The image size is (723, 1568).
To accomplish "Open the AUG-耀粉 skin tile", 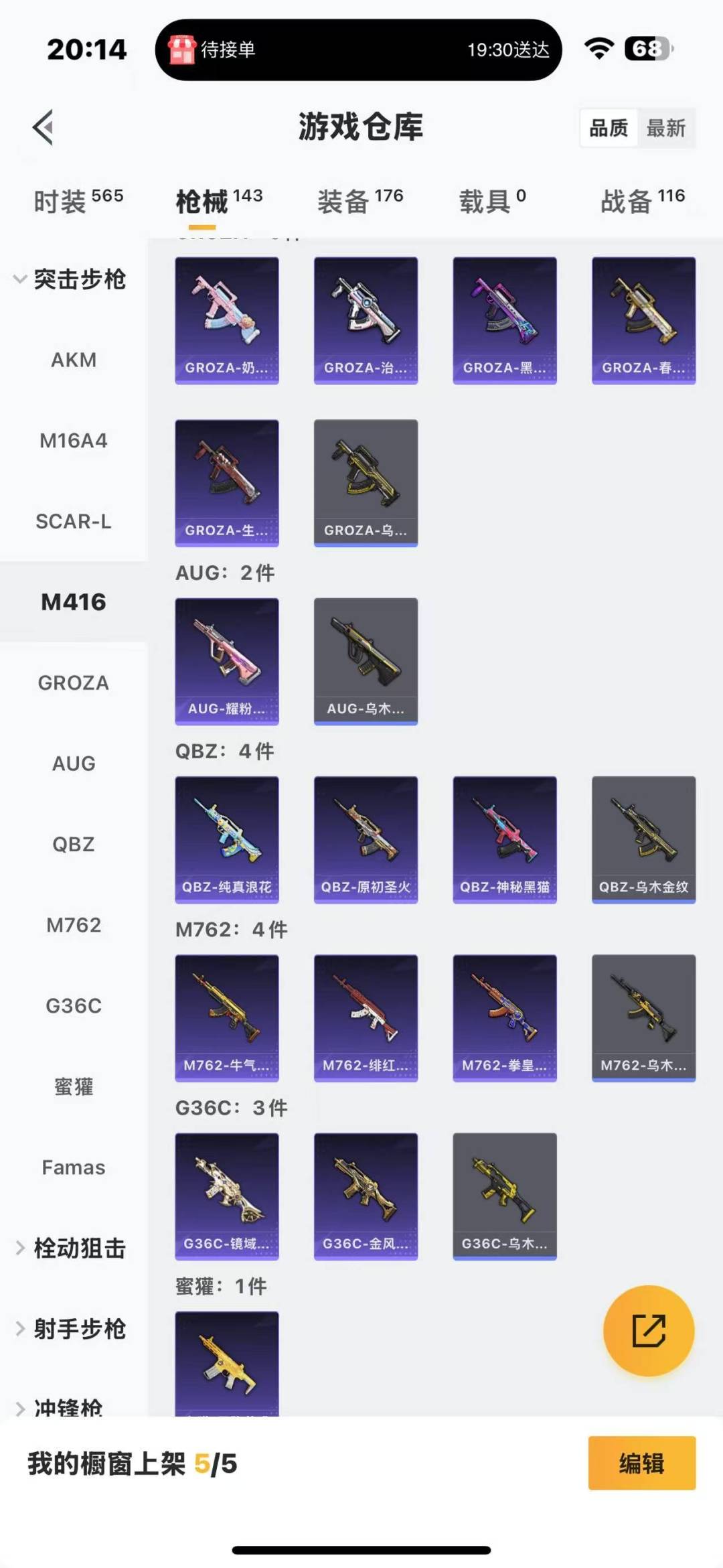I will pos(227,661).
